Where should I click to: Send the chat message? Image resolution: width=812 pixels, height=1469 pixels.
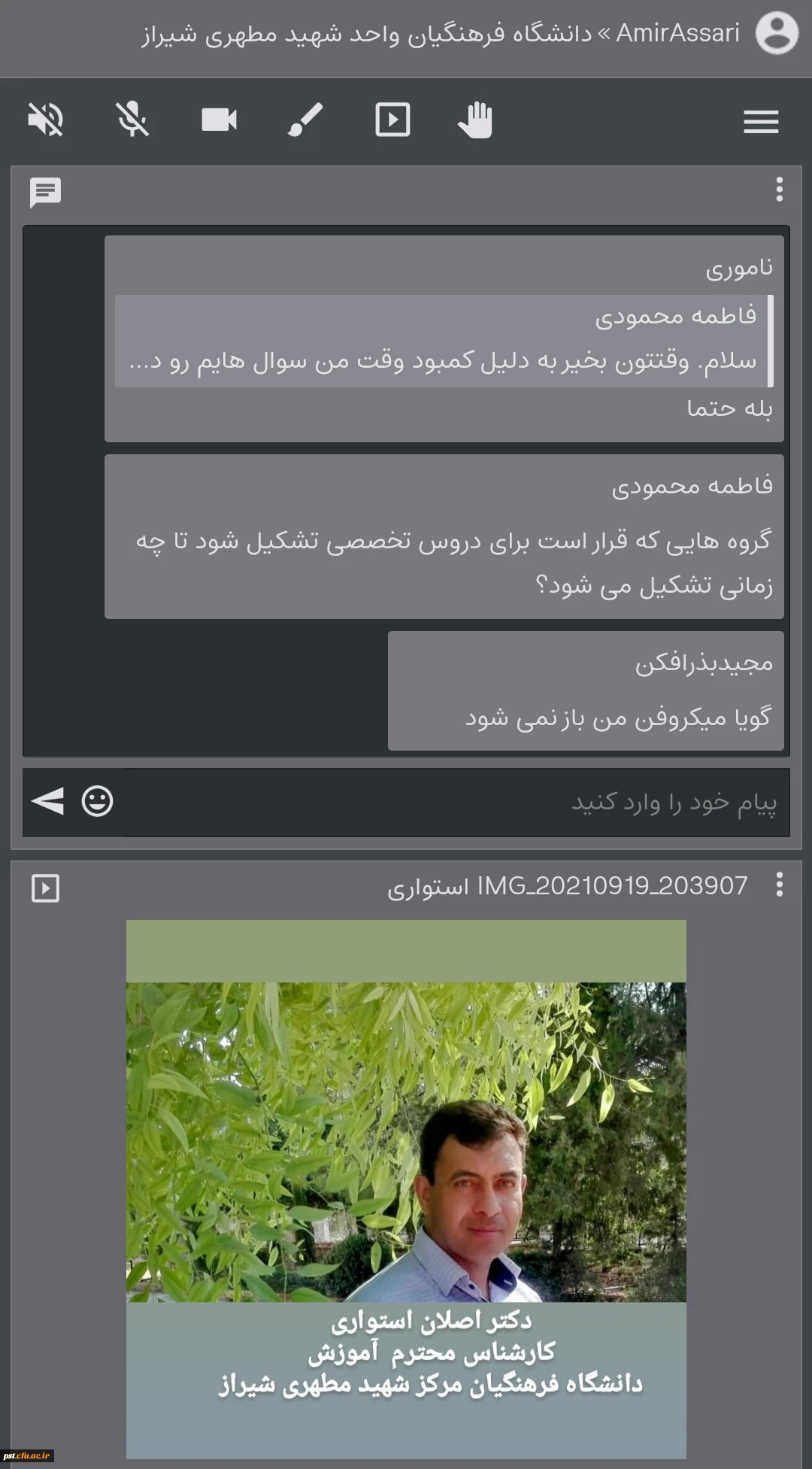(47, 801)
